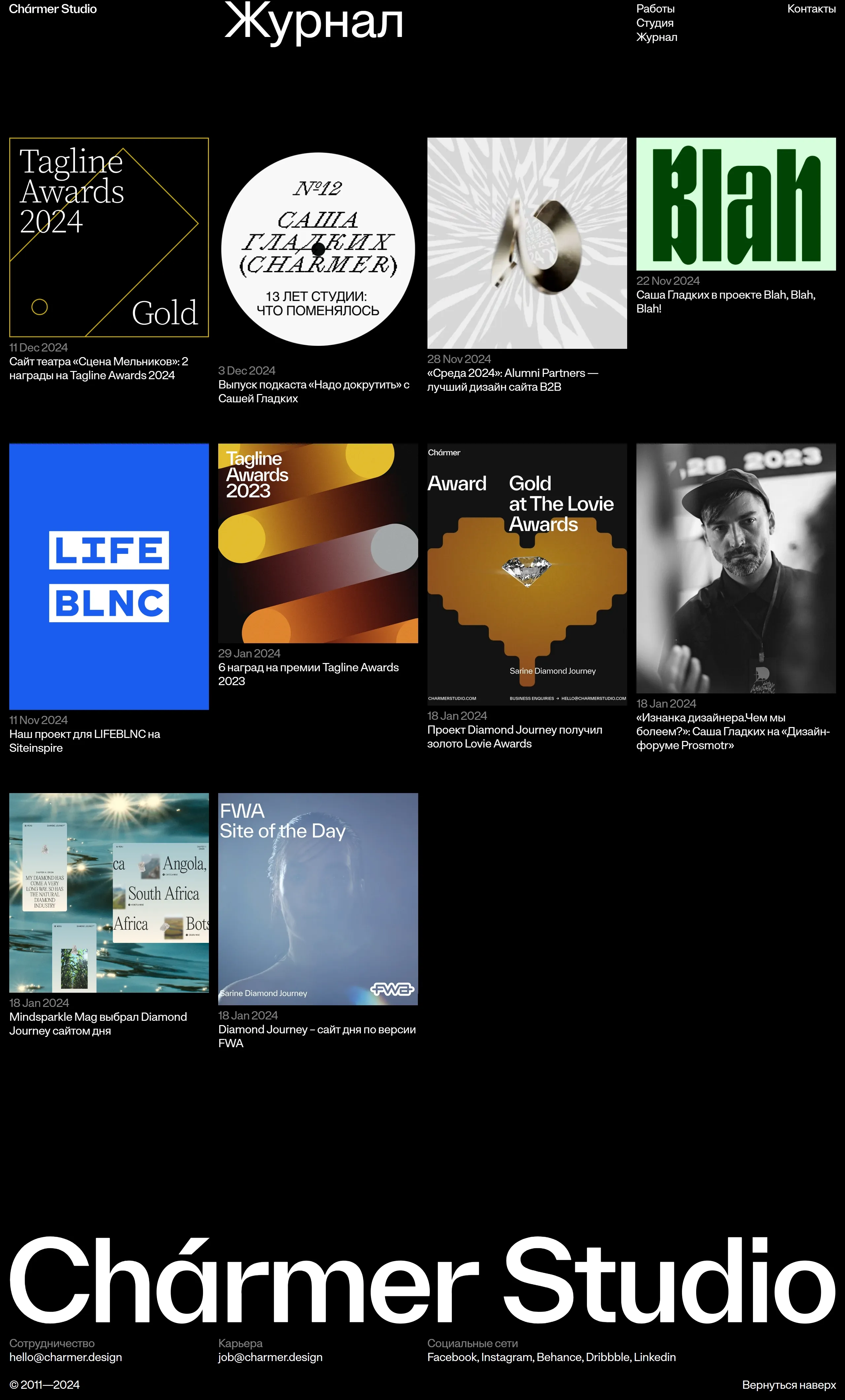Open the Mindsparkle Mag site-of-the-day post
Viewport: 845px width, 1400px height.
click(109, 893)
